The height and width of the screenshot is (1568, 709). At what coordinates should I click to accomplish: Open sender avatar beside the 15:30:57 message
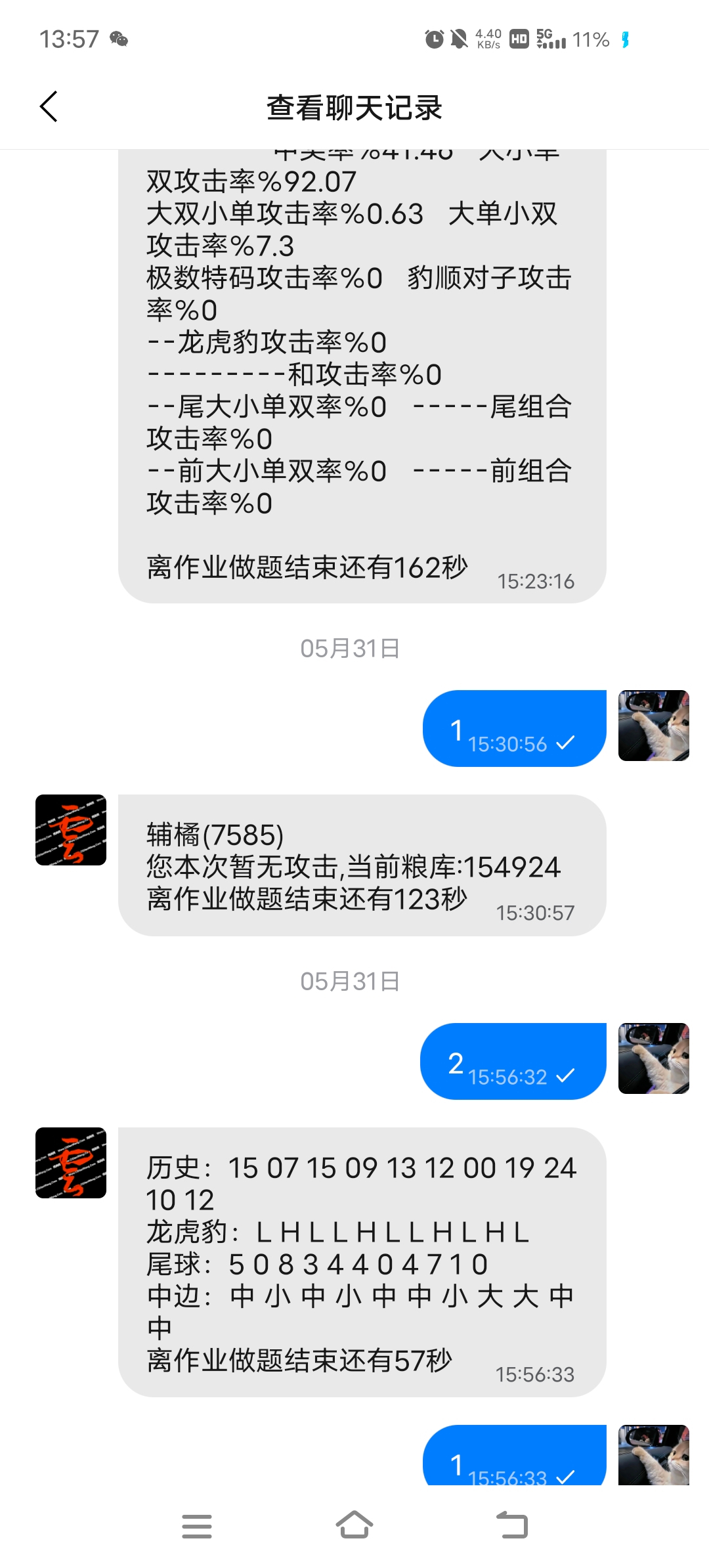[71, 830]
